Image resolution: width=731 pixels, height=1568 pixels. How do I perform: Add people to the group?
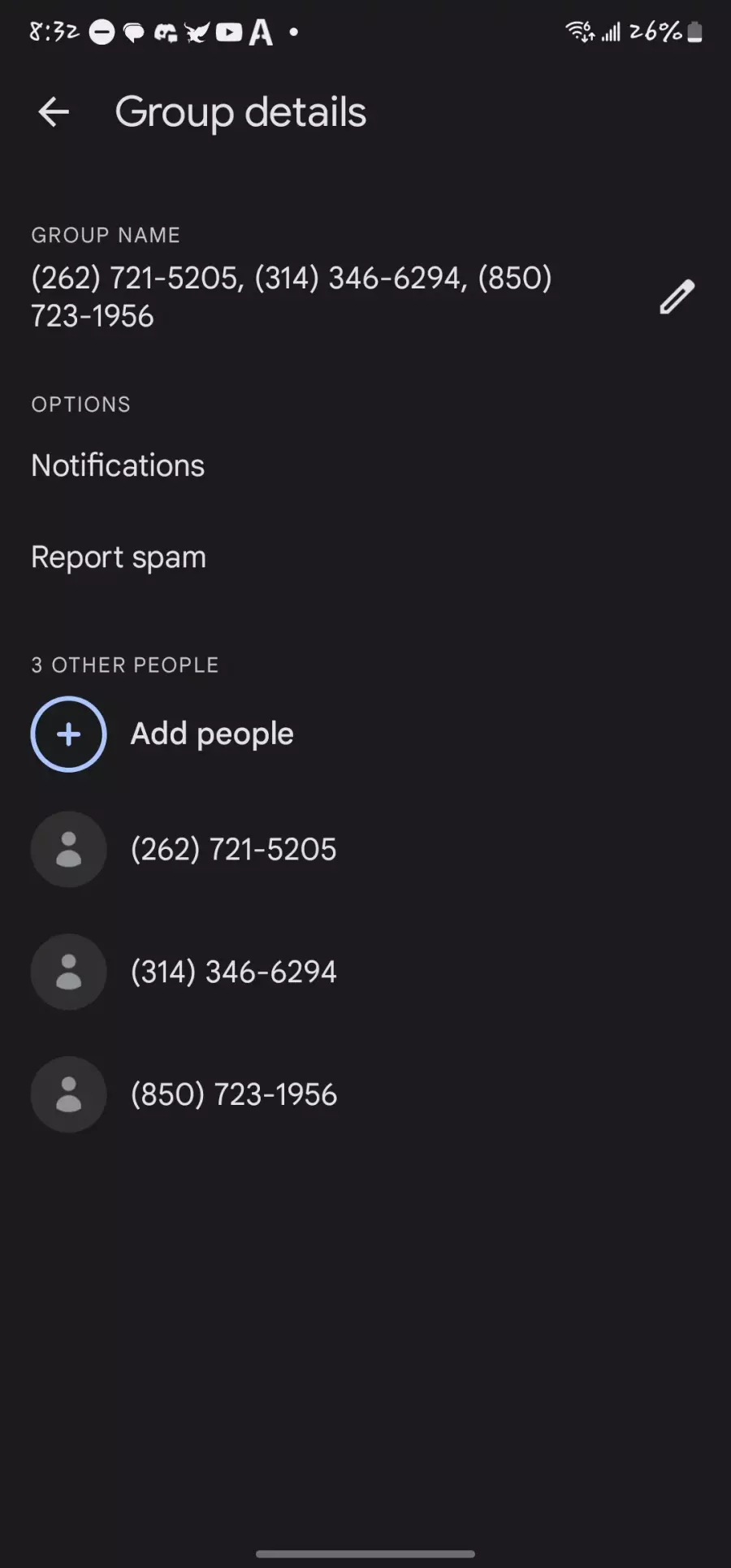[365, 734]
